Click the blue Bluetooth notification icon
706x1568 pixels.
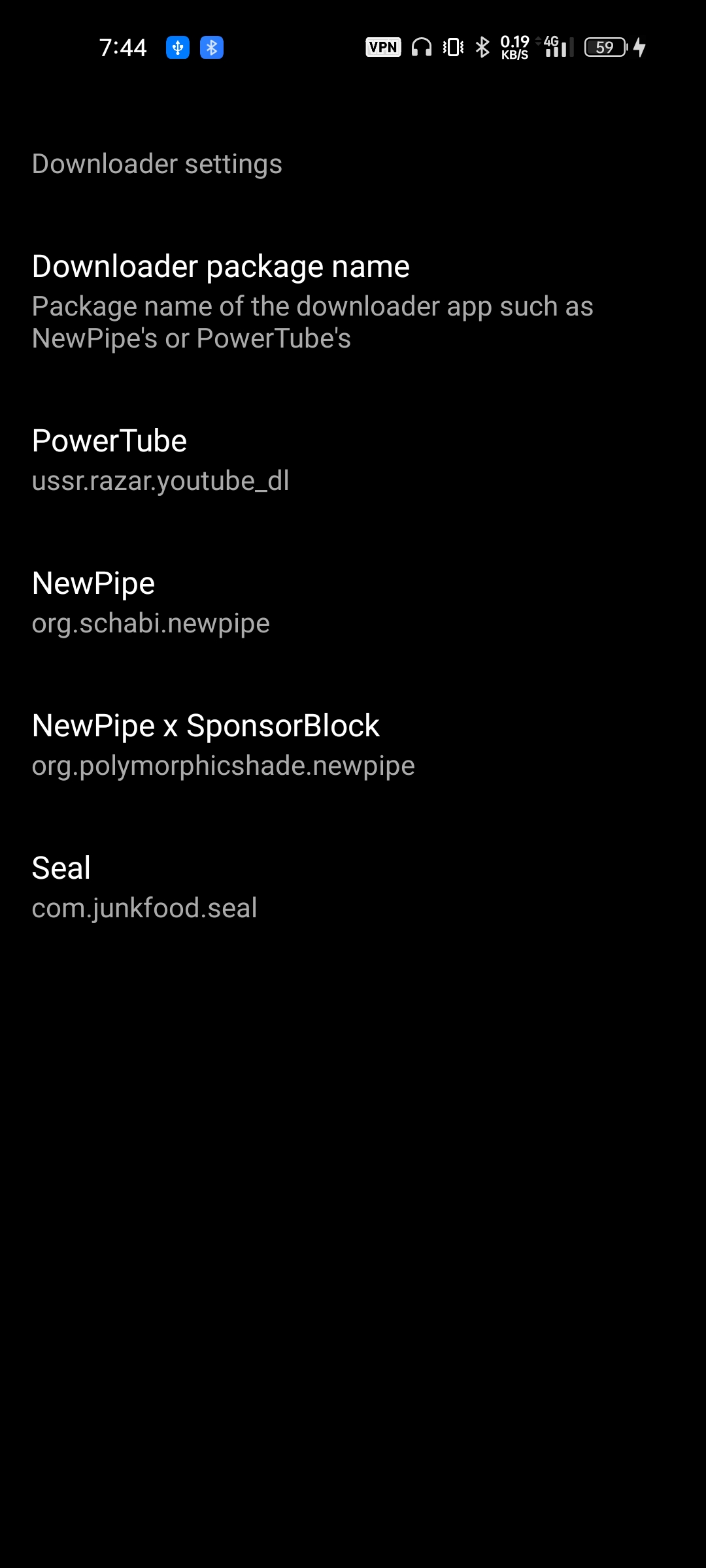(x=211, y=47)
